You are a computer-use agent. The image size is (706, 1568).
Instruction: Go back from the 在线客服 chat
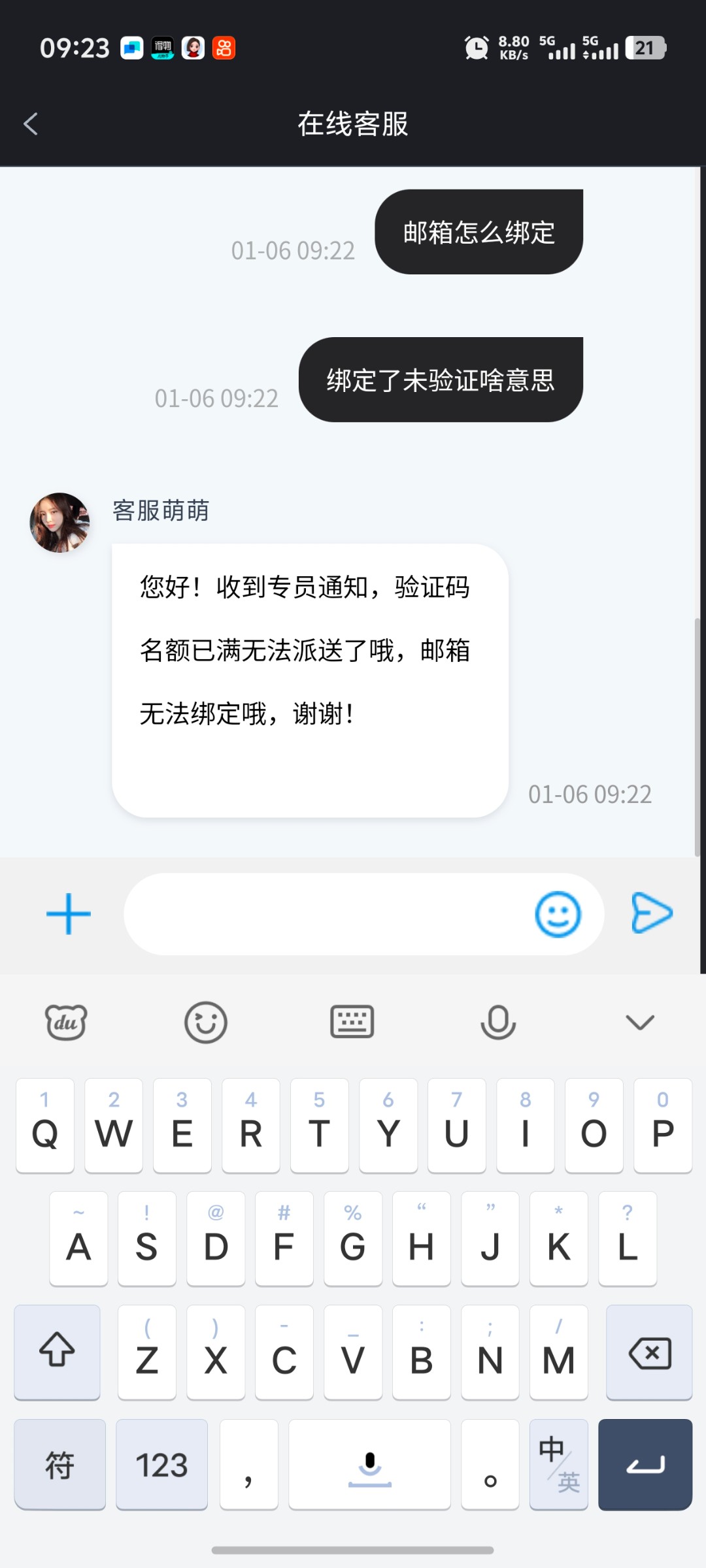(31, 123)
